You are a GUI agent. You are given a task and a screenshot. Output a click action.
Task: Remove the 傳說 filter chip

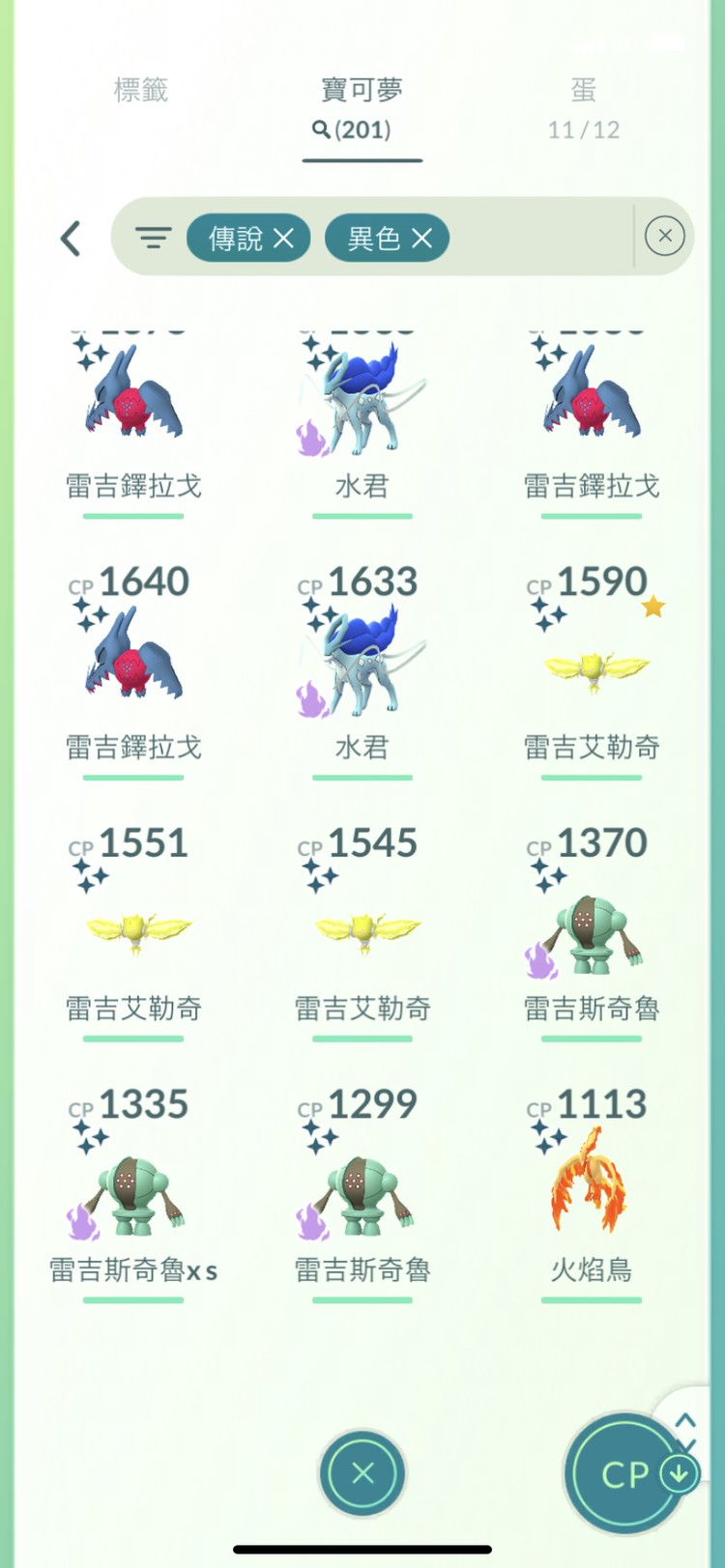click(x=283, y=239)
